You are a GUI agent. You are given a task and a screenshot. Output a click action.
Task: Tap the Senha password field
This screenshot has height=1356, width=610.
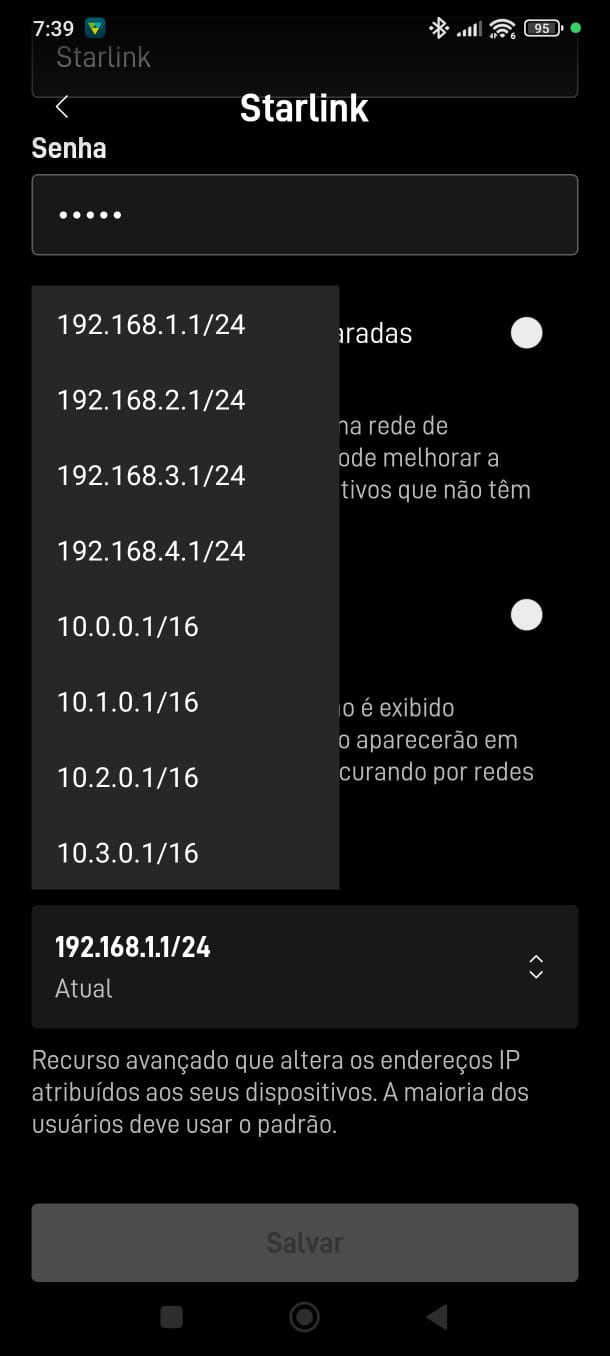tap(304, 215)
